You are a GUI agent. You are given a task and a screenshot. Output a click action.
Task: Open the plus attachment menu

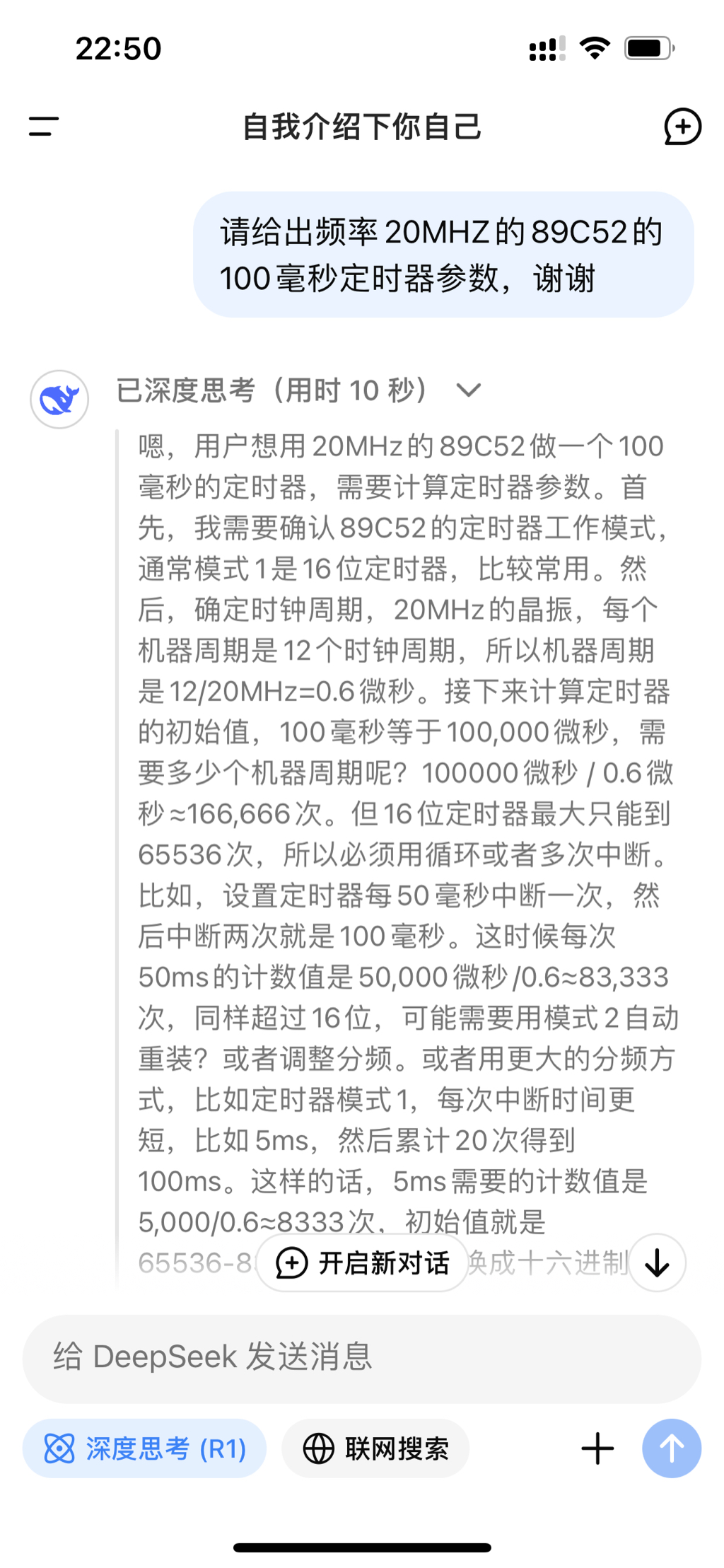click(x=597, y=1448)
